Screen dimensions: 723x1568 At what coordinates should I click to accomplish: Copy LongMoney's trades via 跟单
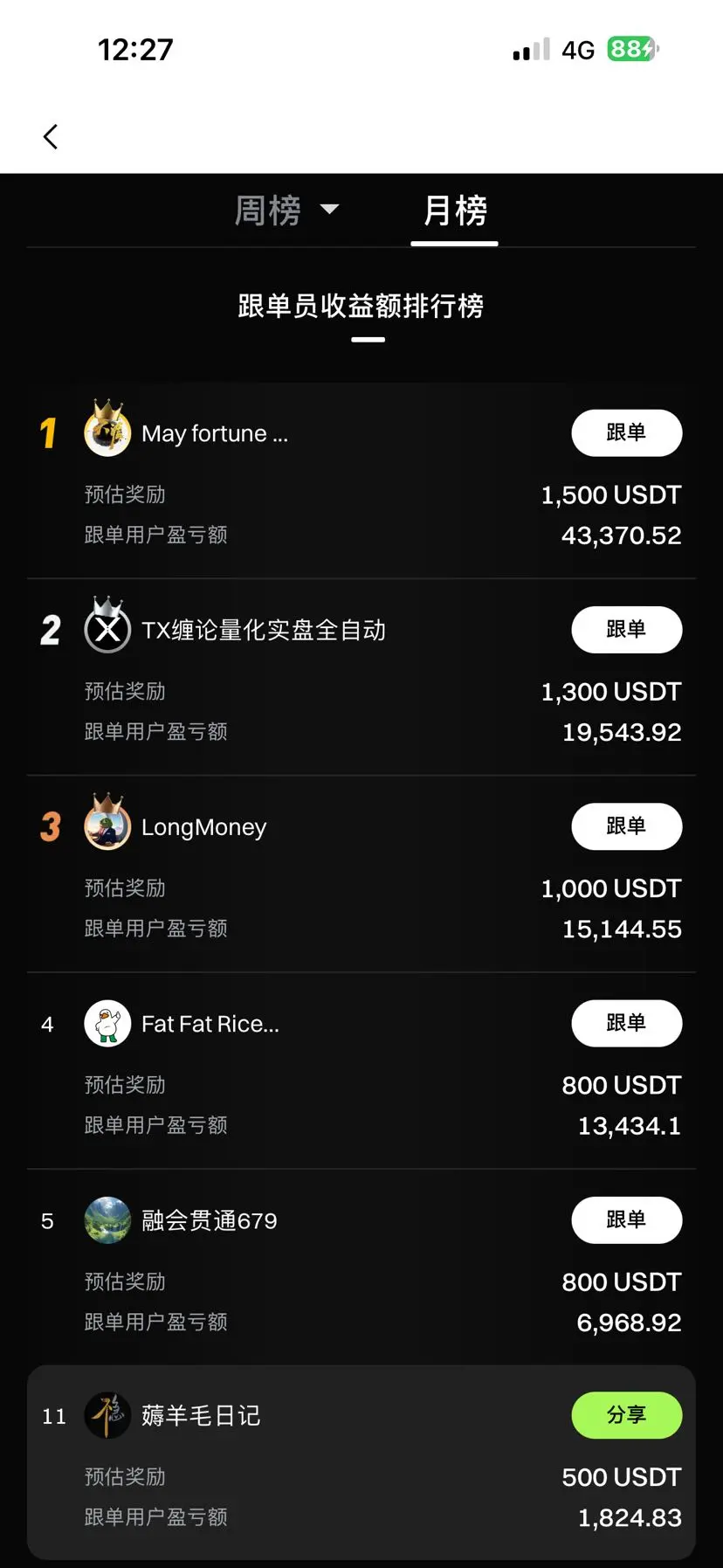626,825
